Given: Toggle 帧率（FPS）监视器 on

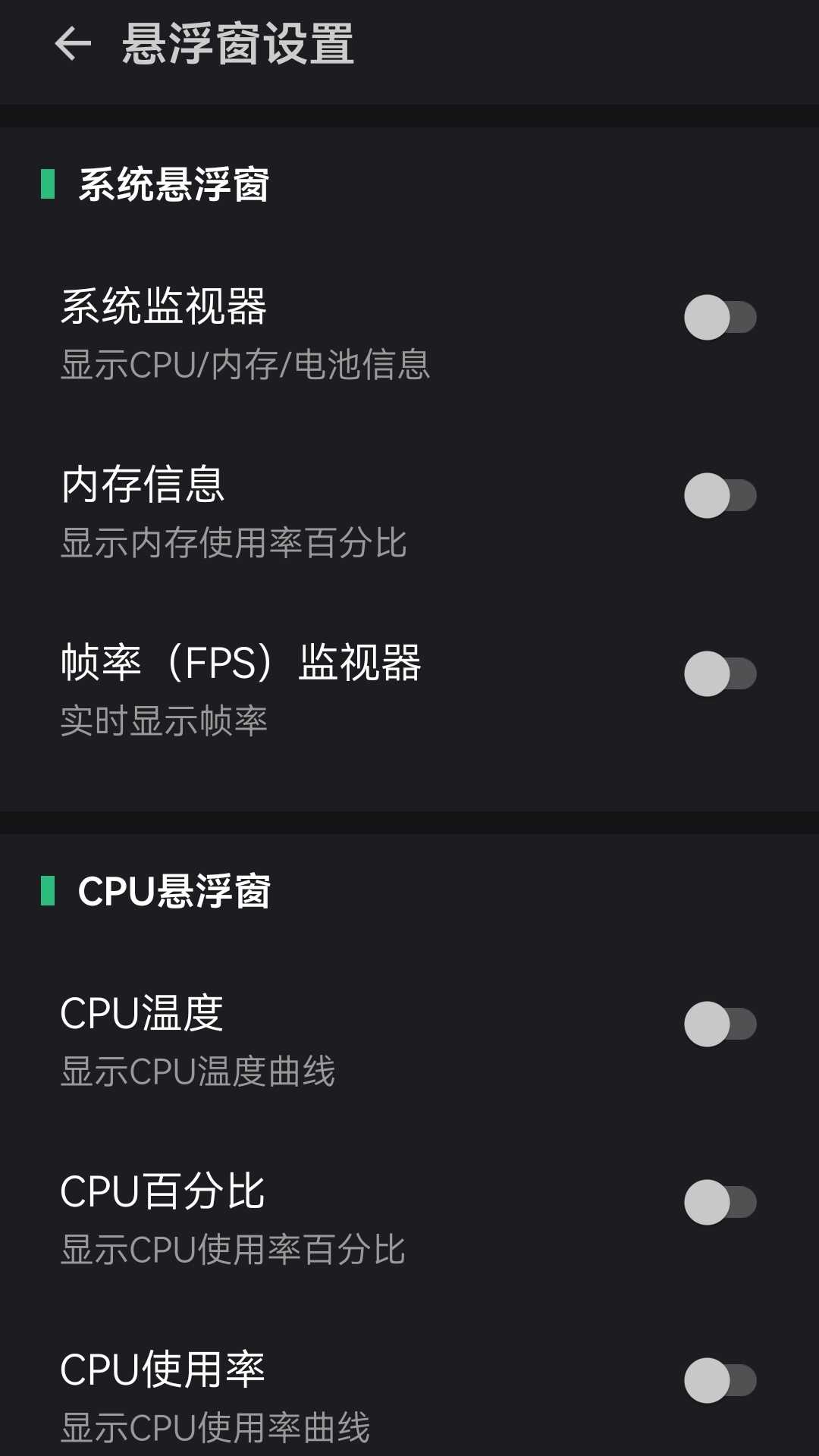Looking at the screenshot, I should click(x=720, y=674).
